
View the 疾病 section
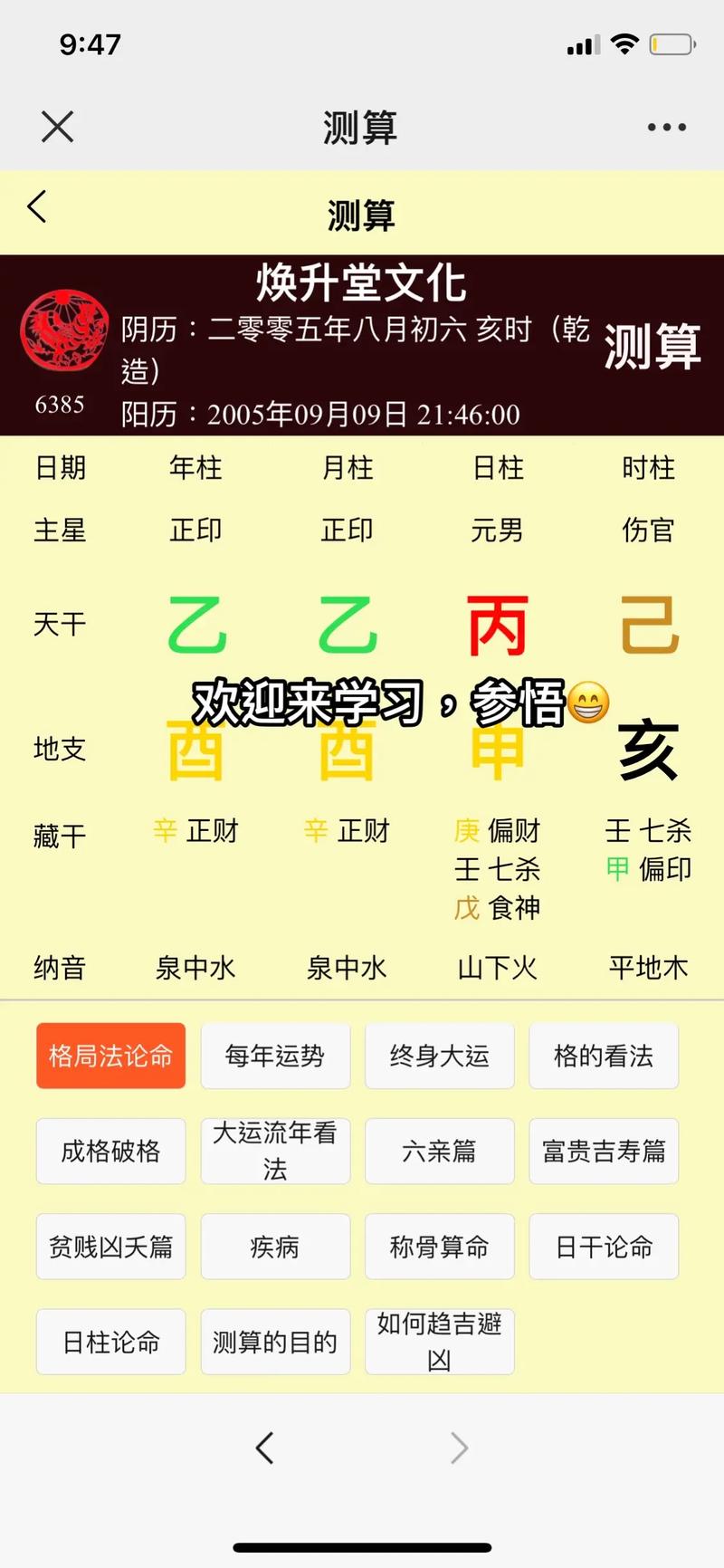pos(275,1247)
